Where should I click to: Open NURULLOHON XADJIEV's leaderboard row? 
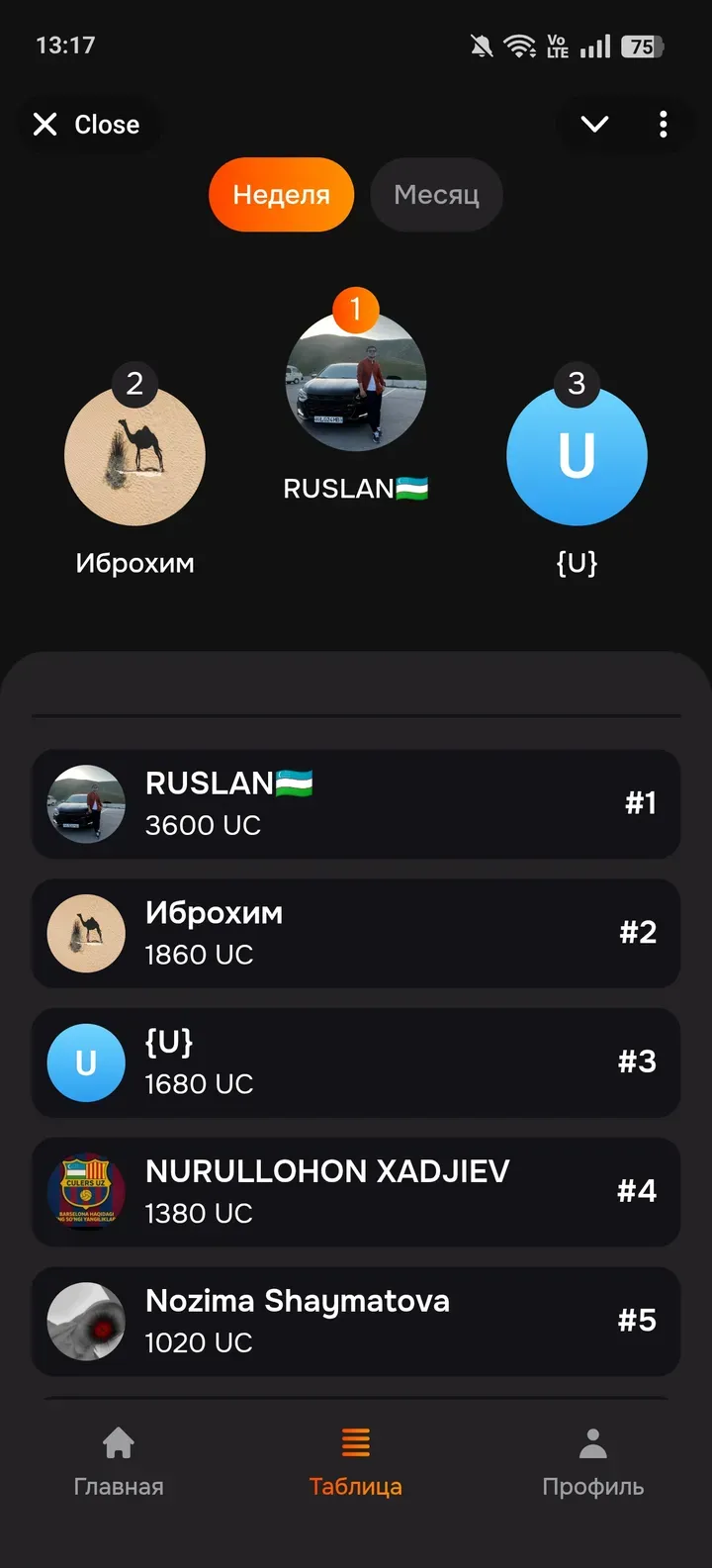coord(356,1192)
